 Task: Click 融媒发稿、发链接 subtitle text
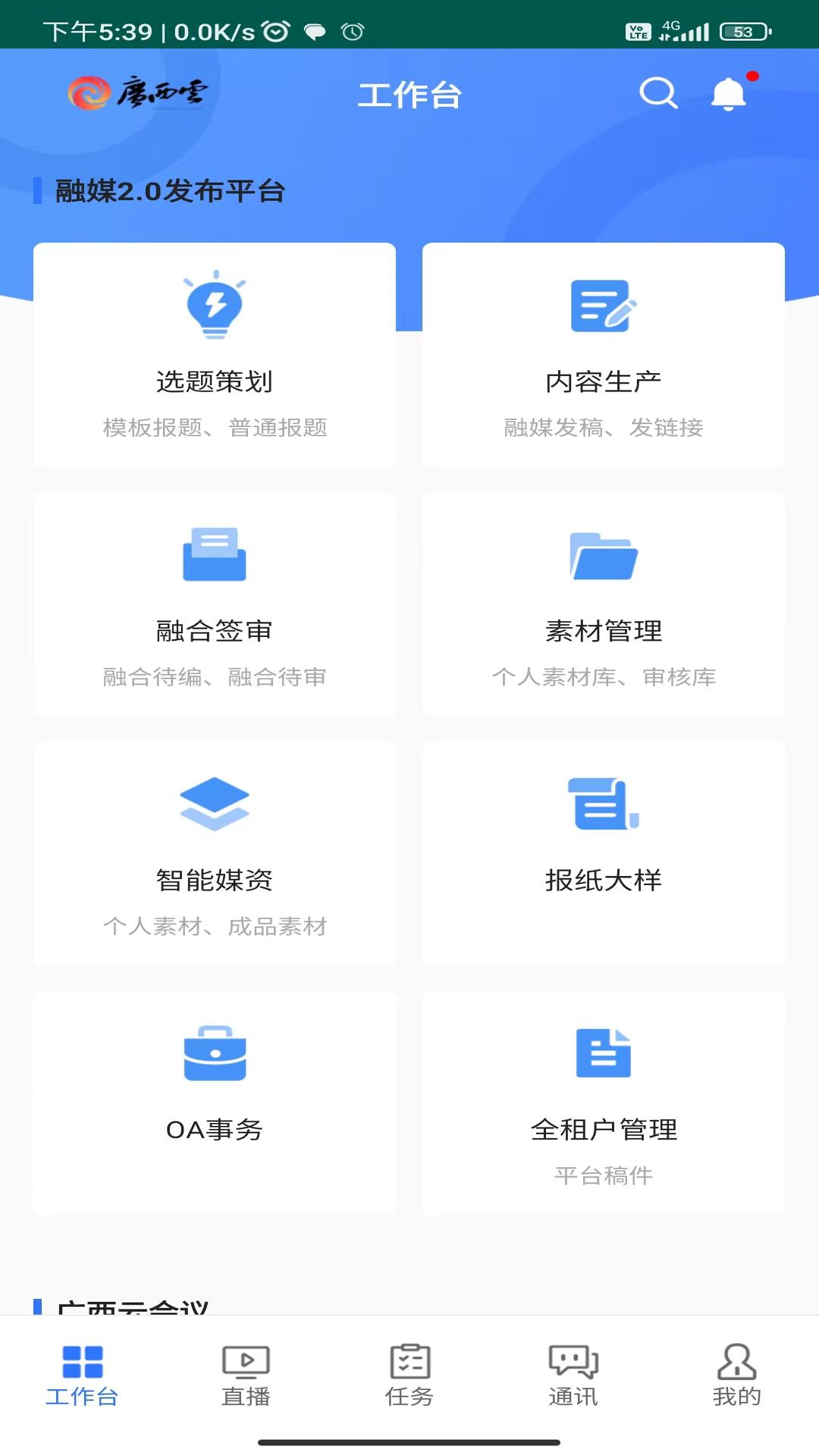603,428
